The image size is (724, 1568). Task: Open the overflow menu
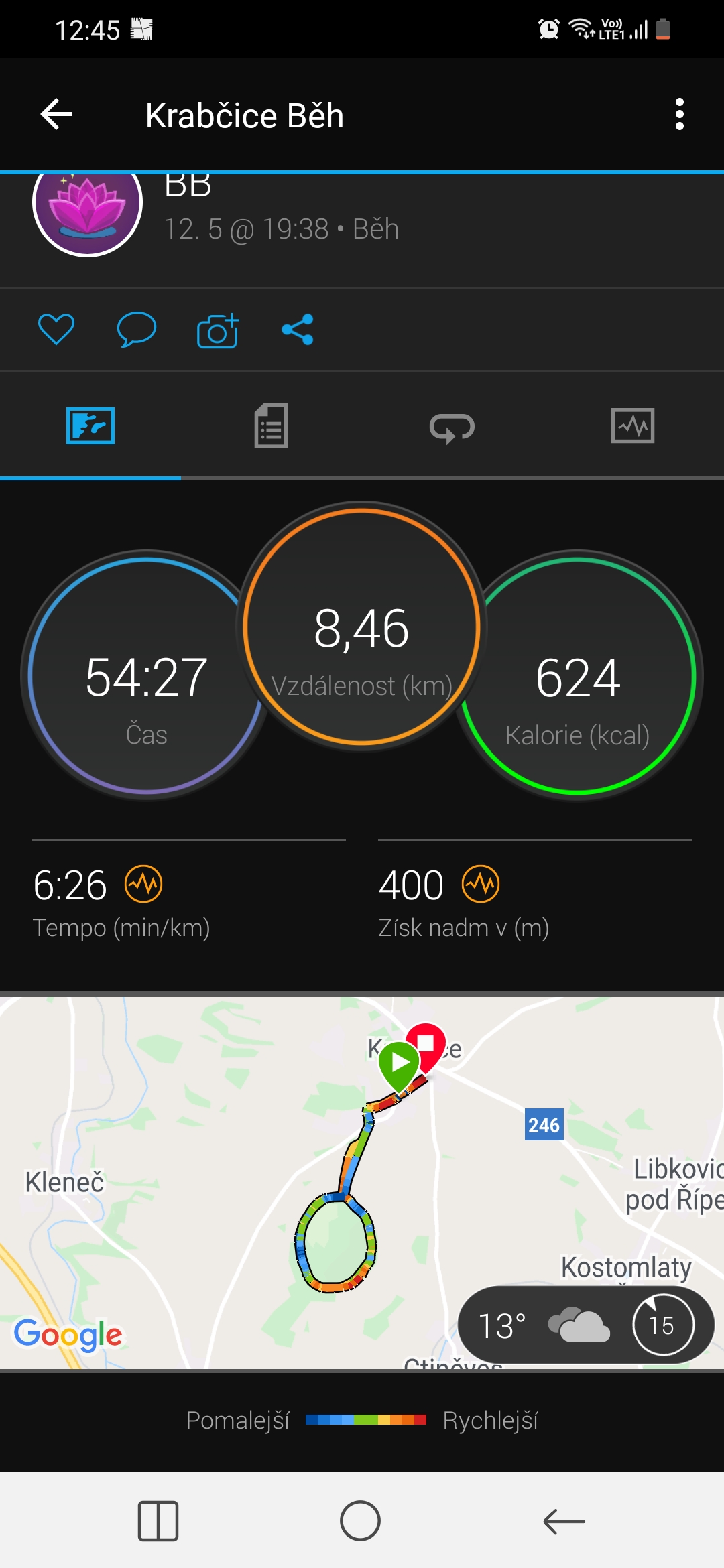tap(679, 115)
